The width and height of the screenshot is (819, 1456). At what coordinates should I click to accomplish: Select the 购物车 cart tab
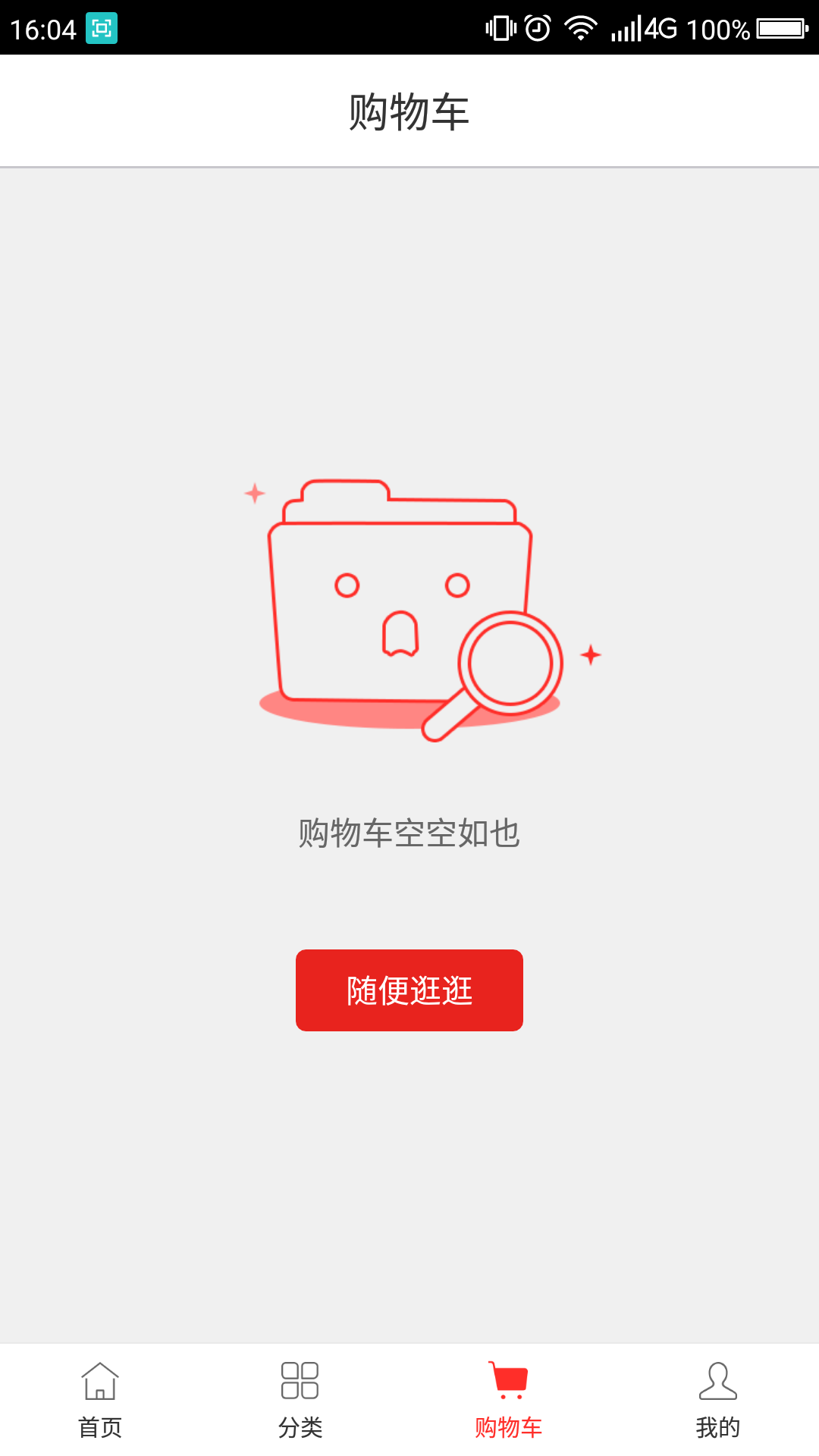click(508, 1400)
